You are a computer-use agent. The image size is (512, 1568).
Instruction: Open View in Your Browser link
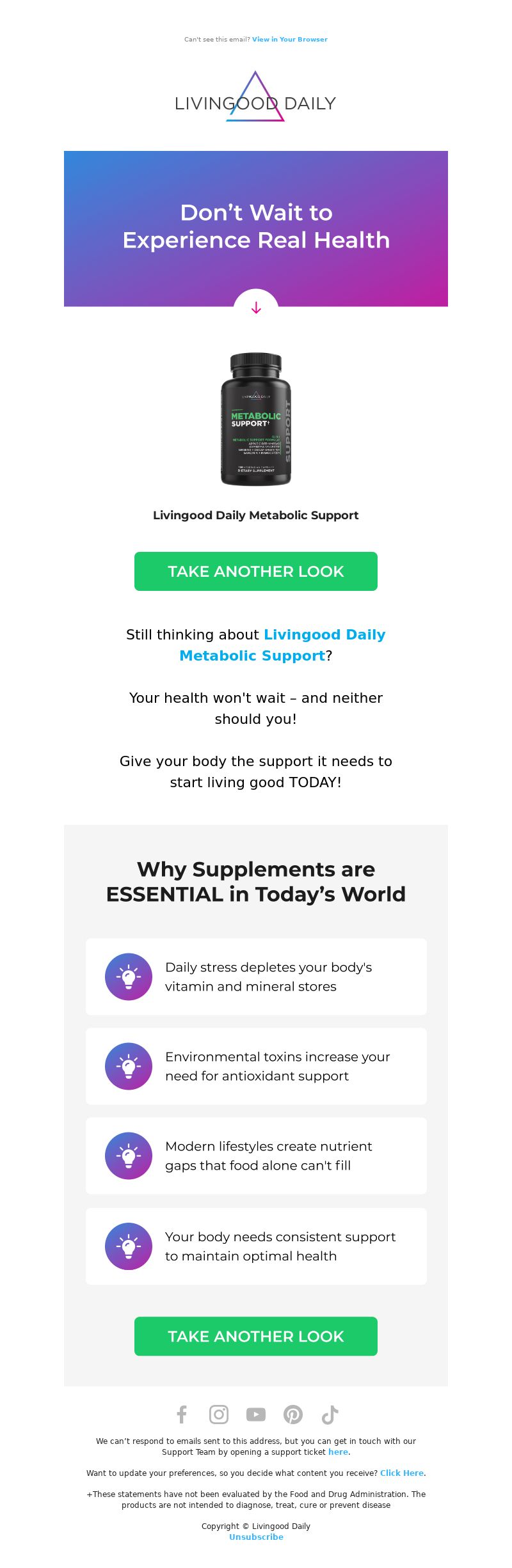289,40
